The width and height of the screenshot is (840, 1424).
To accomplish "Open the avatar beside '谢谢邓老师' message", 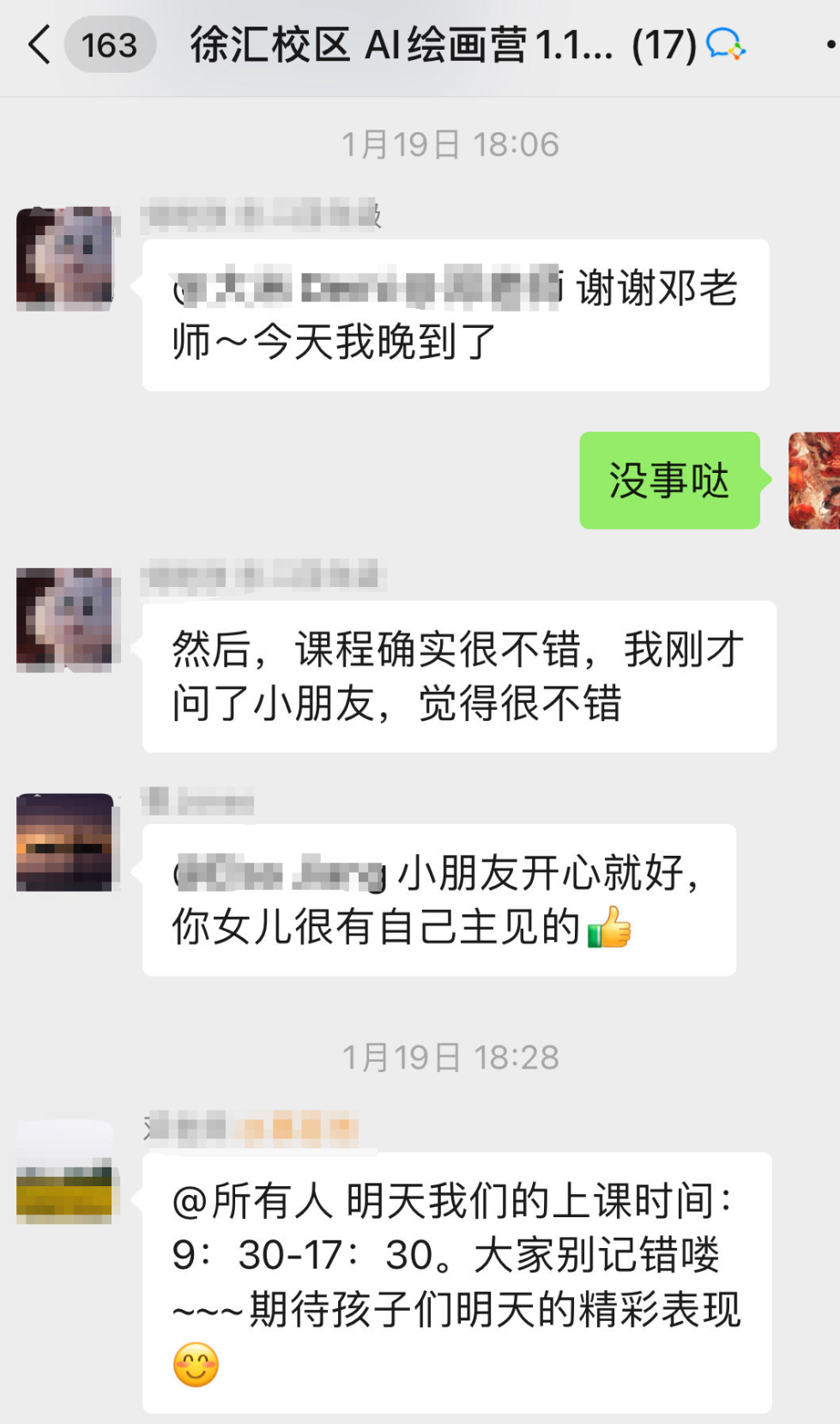I will (64, 258).
